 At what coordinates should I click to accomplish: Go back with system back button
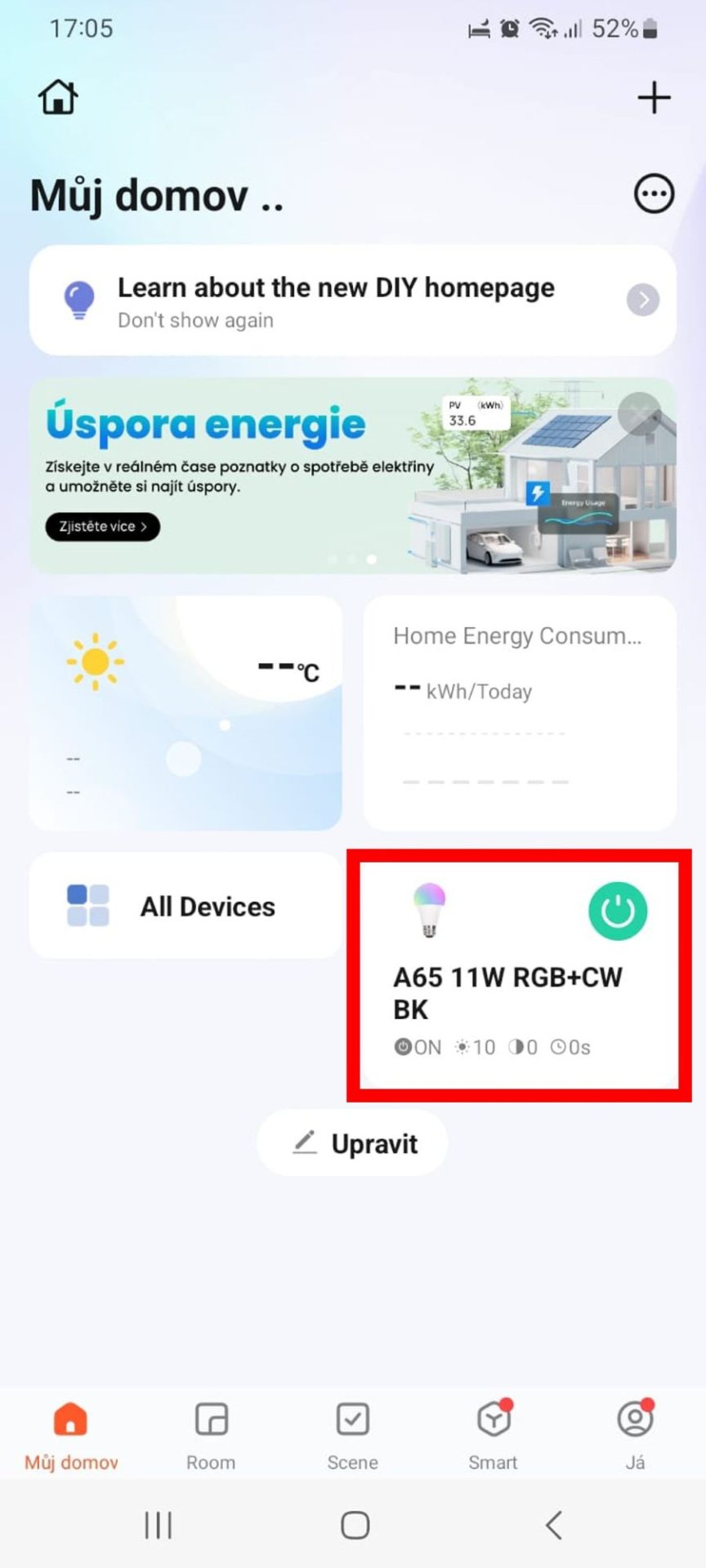point(553,1525)
